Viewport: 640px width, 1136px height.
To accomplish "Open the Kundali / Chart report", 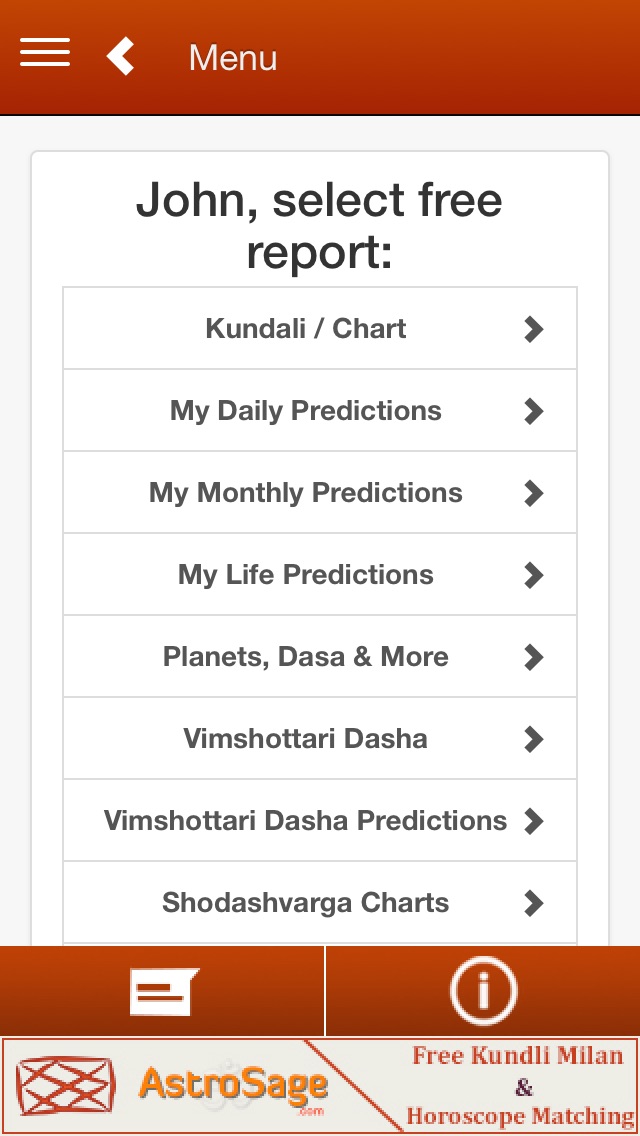I will tap(320, 328).
